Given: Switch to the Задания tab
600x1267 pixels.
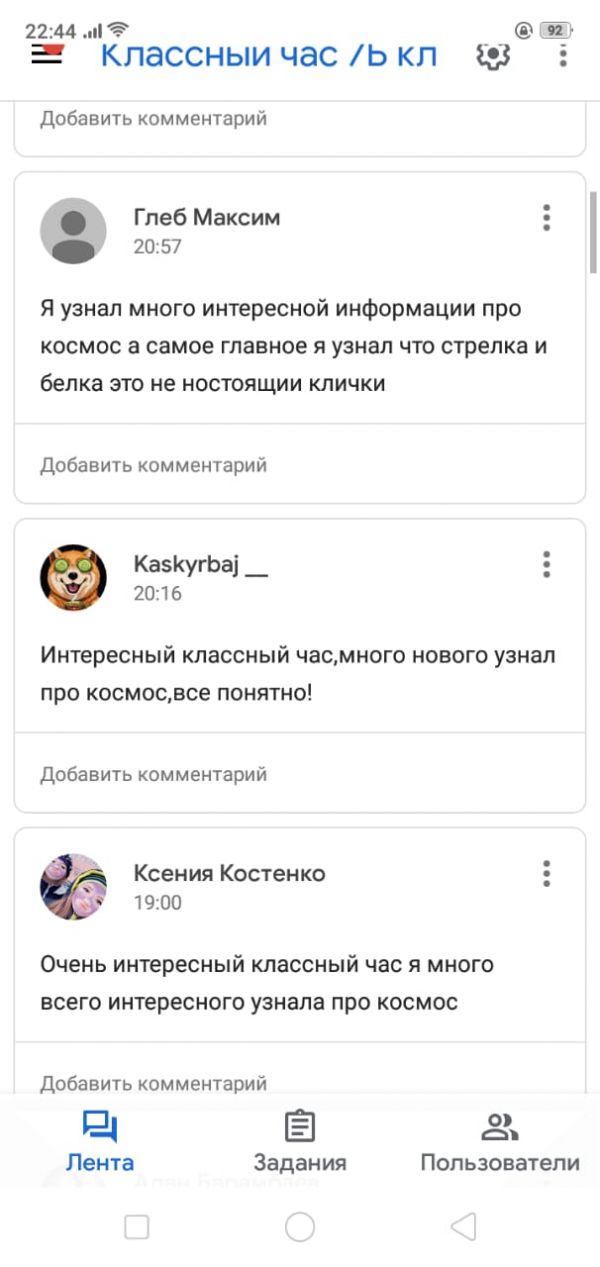Looking at the screenshot, I should pos(300,1141).
